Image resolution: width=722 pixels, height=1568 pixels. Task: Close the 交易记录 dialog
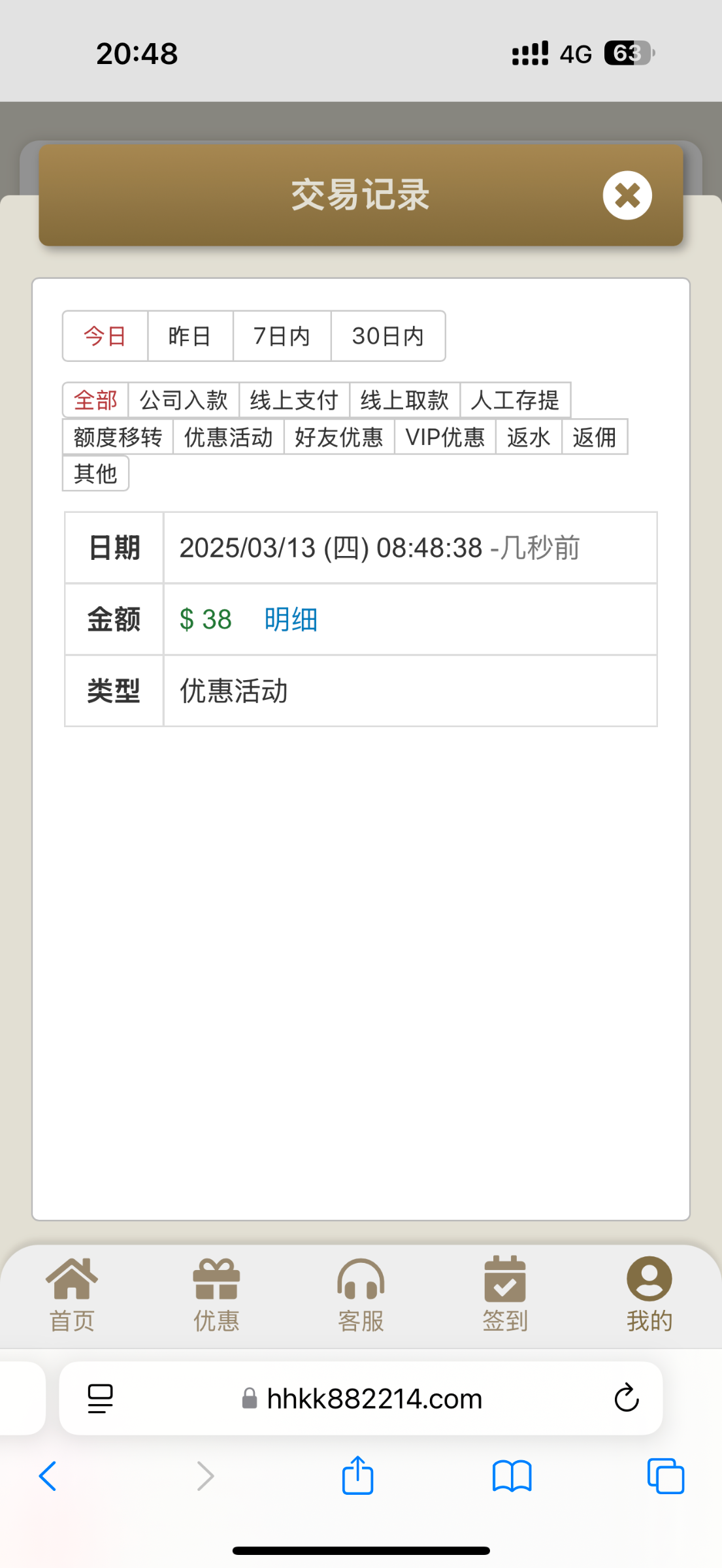tap(627, 195)
